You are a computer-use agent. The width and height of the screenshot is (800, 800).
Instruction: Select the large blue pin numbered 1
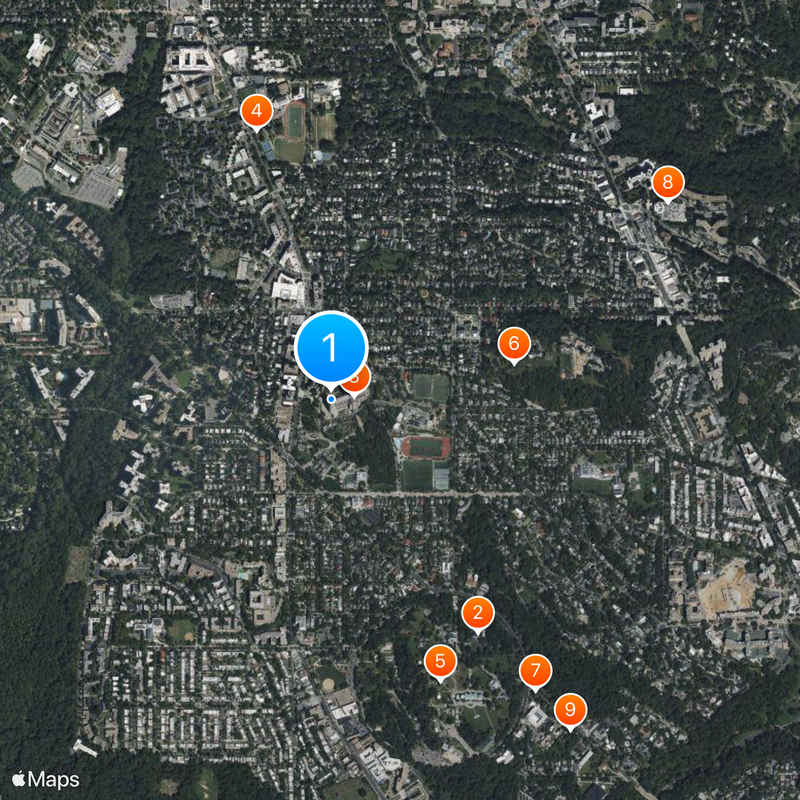(x=331, y=348)
